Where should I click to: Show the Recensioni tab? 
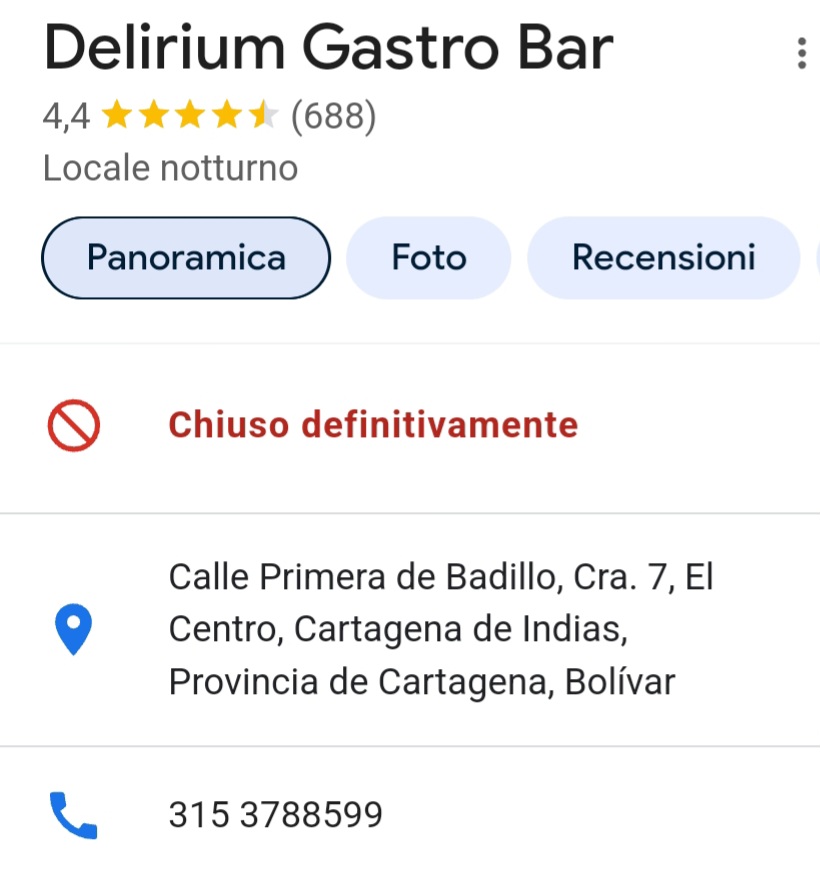click(663, 258)
